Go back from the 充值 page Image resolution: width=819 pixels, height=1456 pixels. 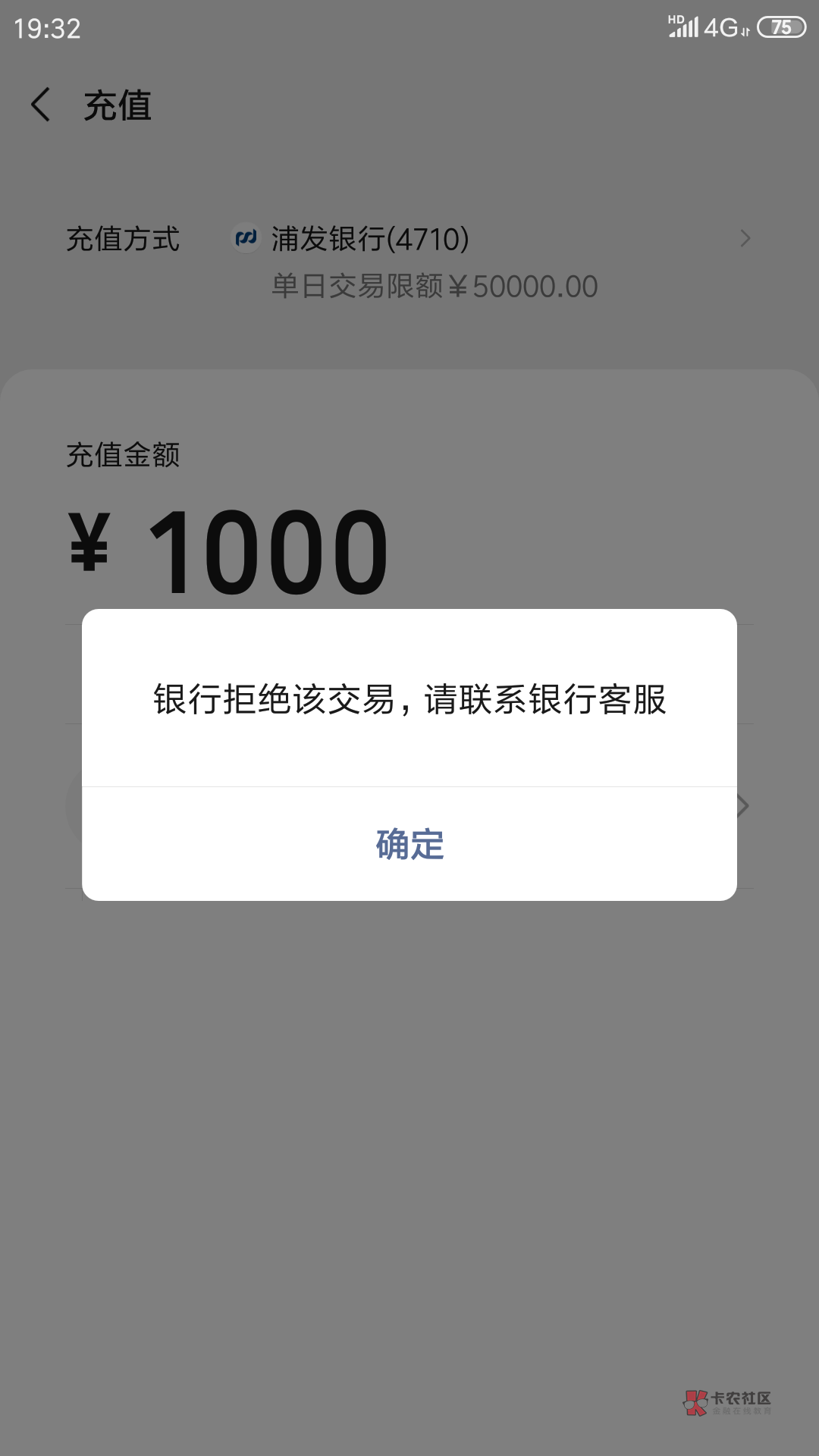point(41,105)
